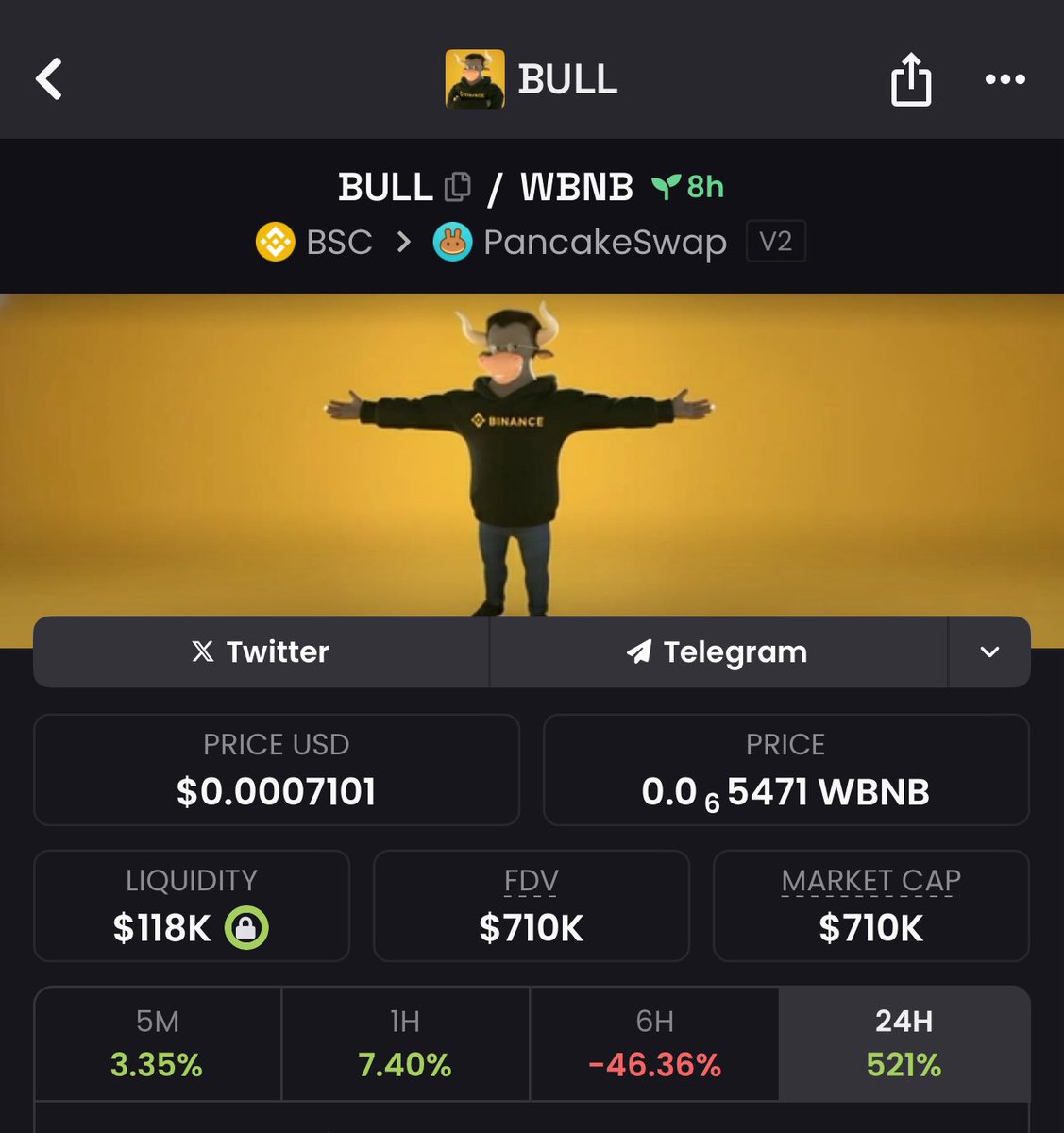This screenshot has width=1064, height=1133.
Task: Switch to the 5M price change tab
Action: [x=157, y=1043]
